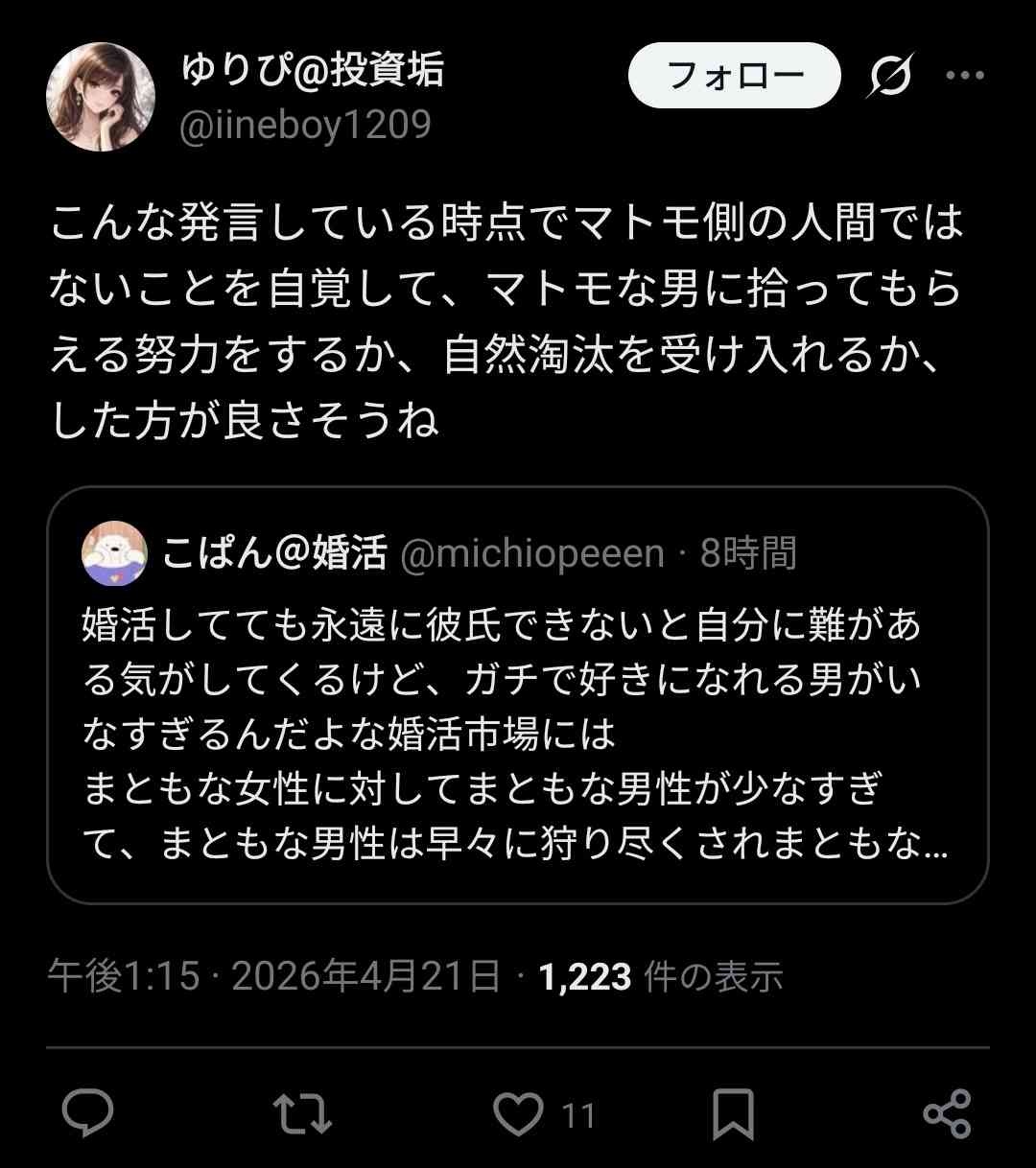Open ゆりぴ@投資垢 profile avatar
This screenshot has width=1036, height=1168.
(x=101, y=97)
